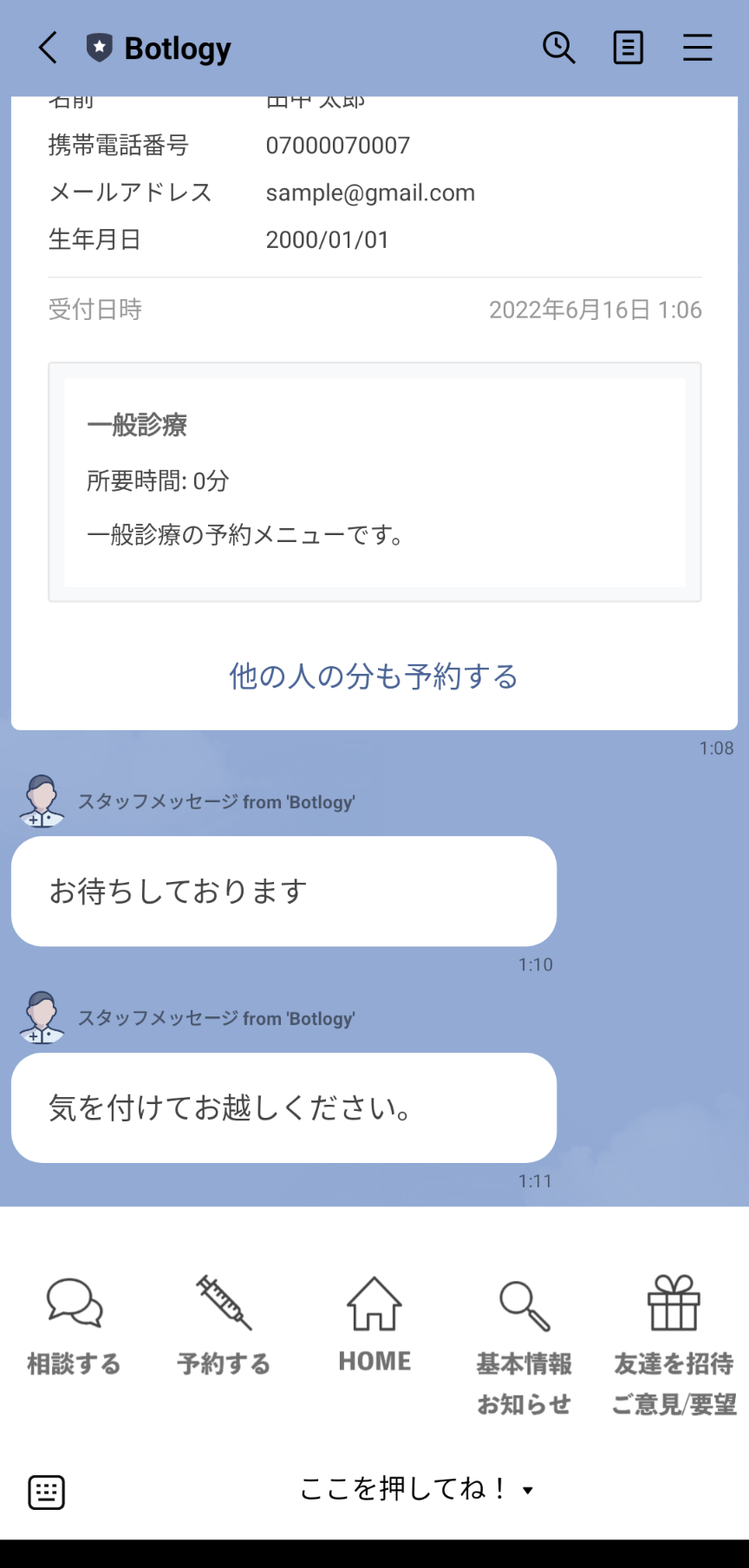Open the 一般診療 reservation card
This screenshot has width=749, height=1568.
click(x=374, y=482)
